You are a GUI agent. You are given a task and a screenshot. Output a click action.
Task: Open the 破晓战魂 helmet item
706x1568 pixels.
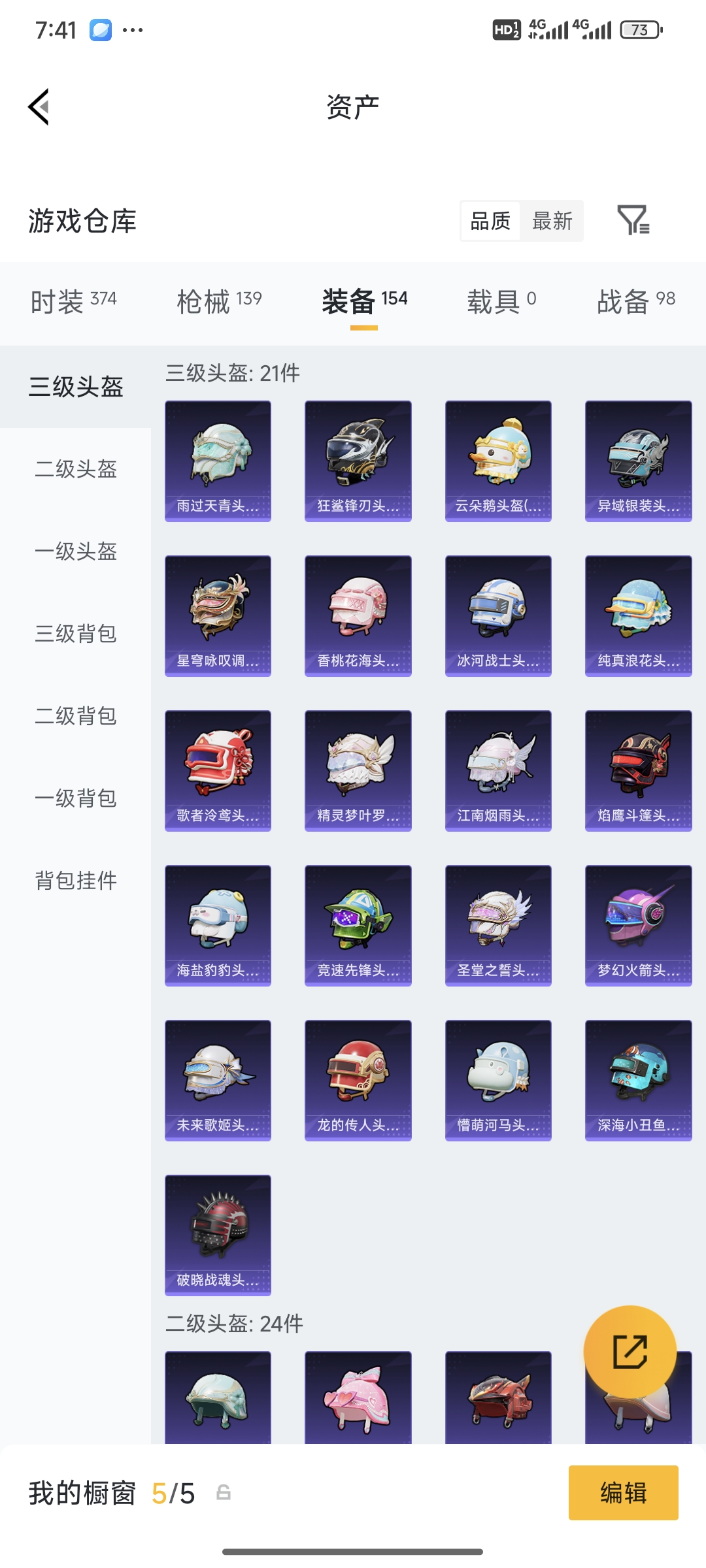click(218, 1235)
